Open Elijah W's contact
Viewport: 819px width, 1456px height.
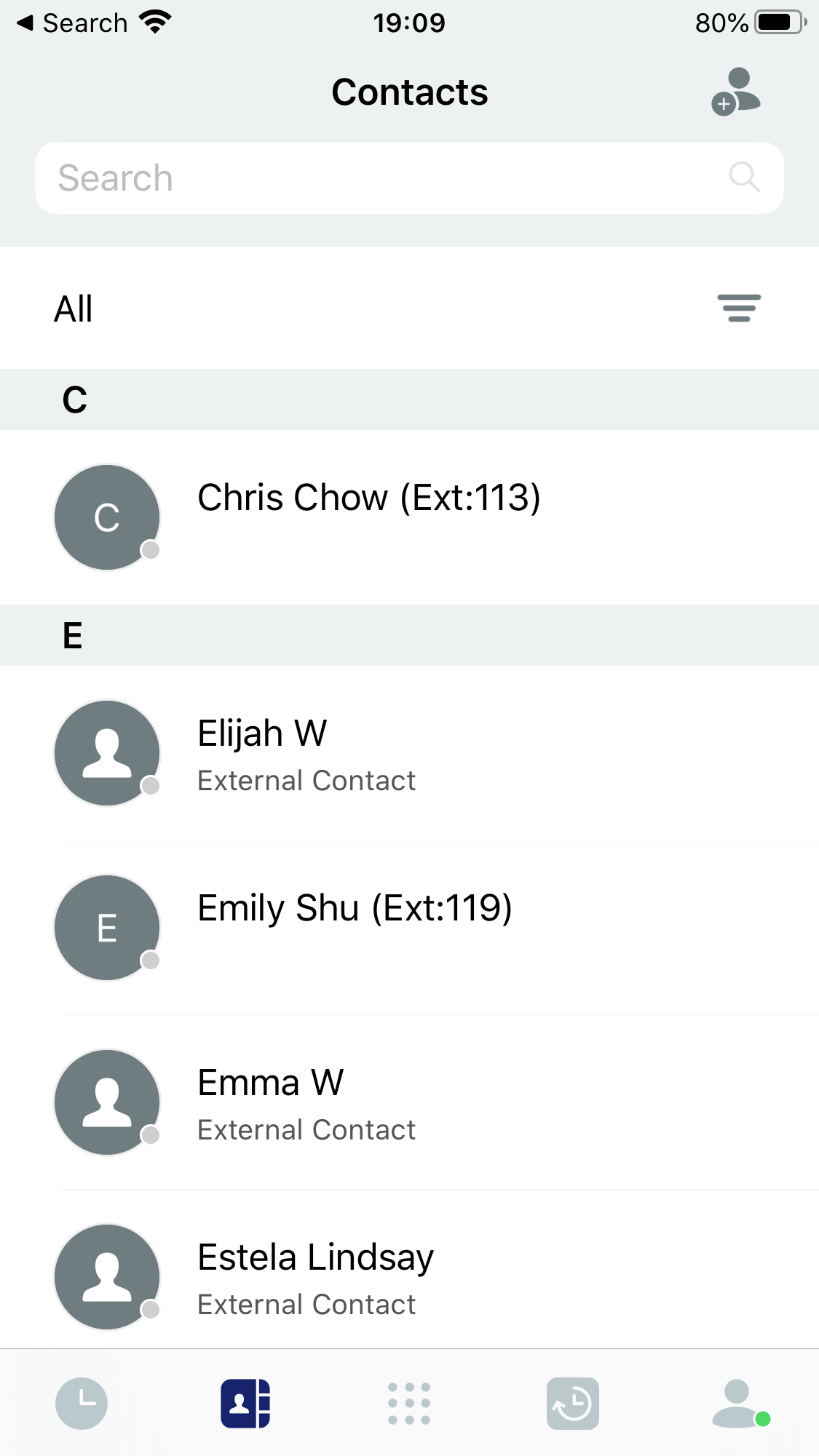[306, 753]
